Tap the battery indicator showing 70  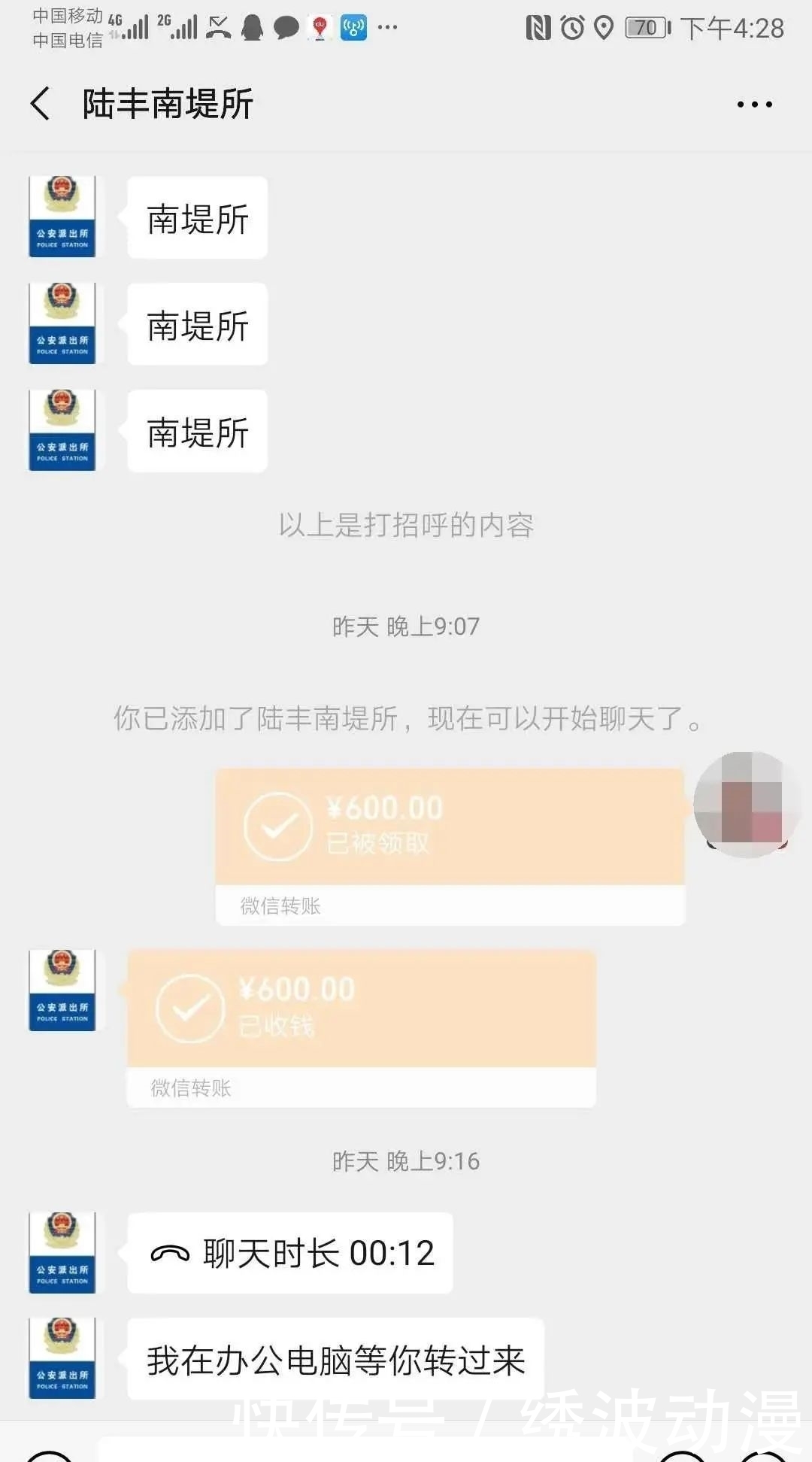[645, 26]
